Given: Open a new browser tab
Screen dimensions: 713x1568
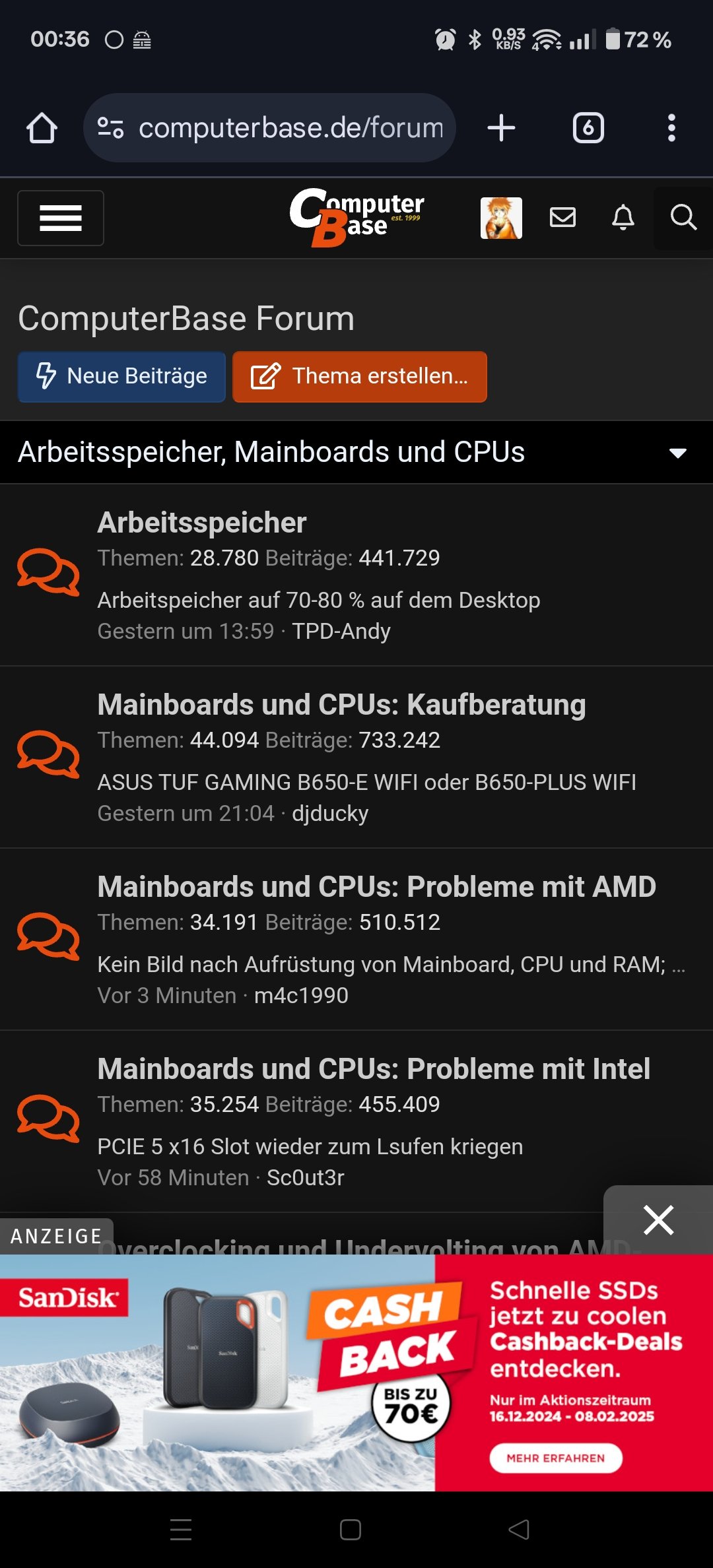Looking at the screenshot, I should (501, 128).
